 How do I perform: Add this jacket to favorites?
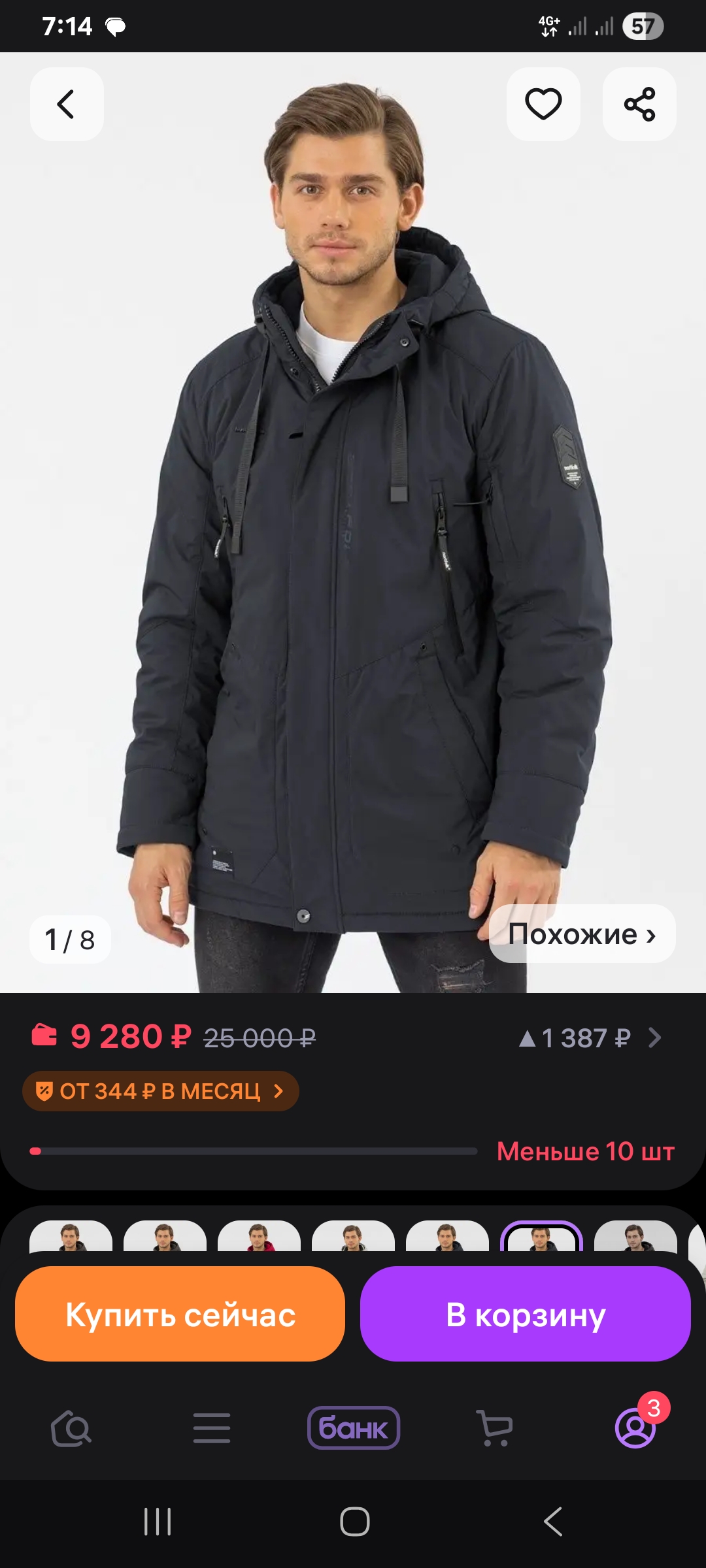[543, 105]
